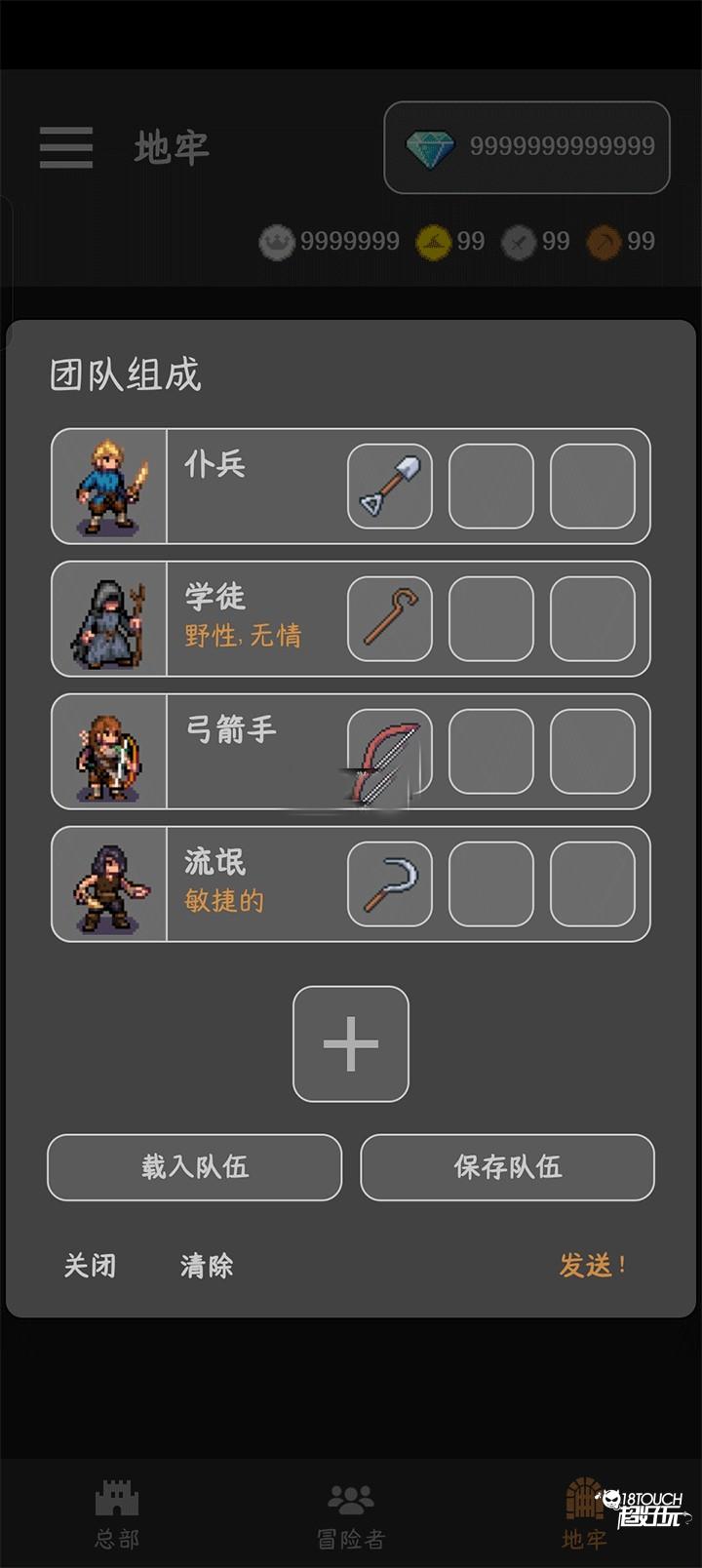Image resolution: width=702 pixels, height=1568 pixels.
Task: Send the team with 发送!
Action: (592, 1266)
